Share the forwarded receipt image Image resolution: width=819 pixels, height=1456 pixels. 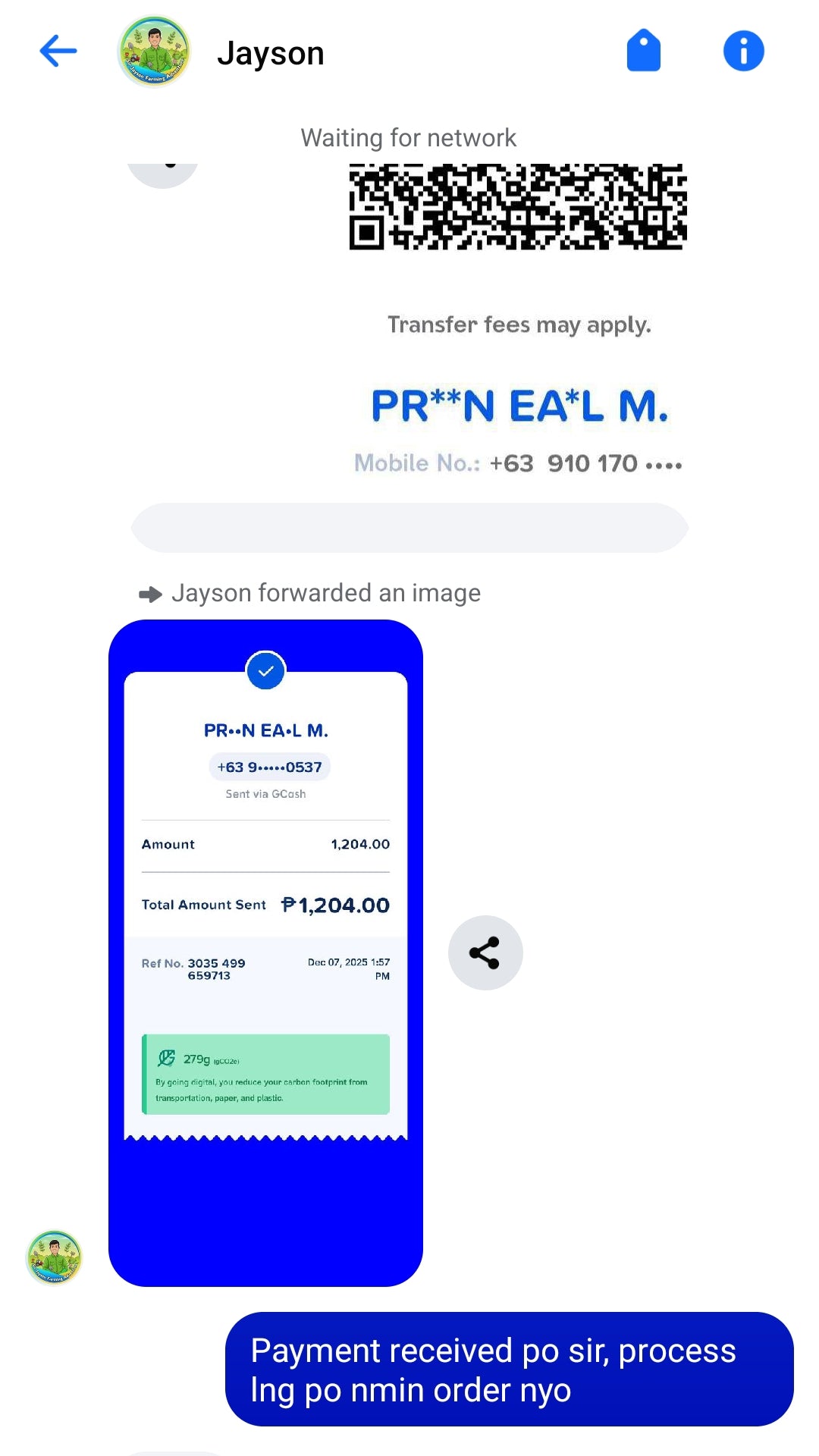[x=485, y=952]
